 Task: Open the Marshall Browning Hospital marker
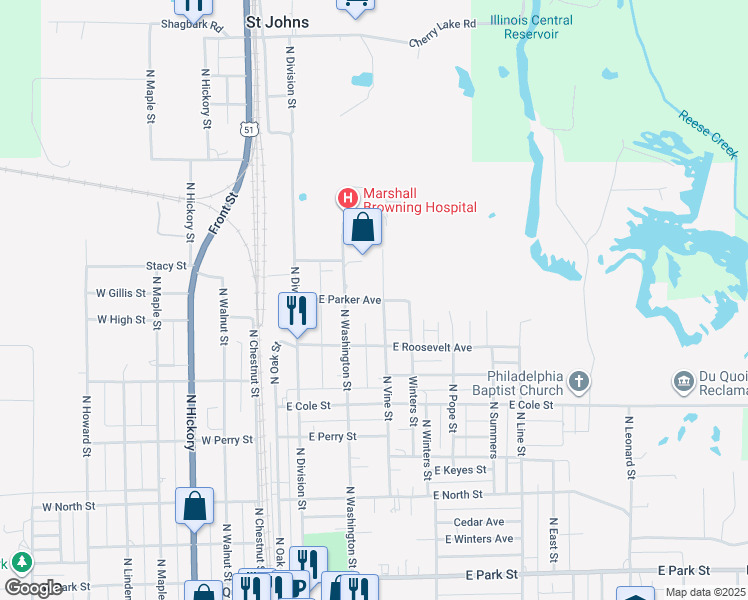point(348,197)
